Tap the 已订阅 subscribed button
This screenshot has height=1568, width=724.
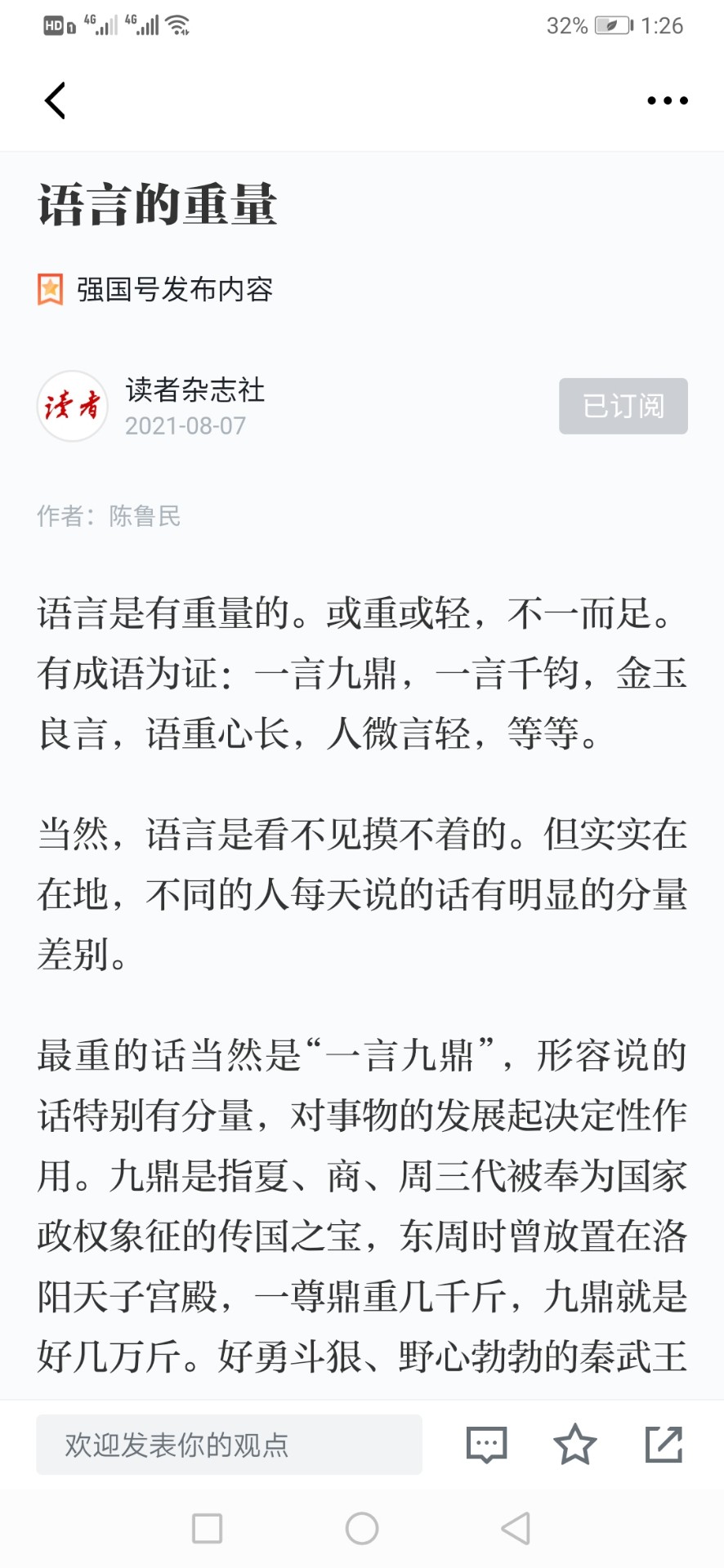(623, 406)
